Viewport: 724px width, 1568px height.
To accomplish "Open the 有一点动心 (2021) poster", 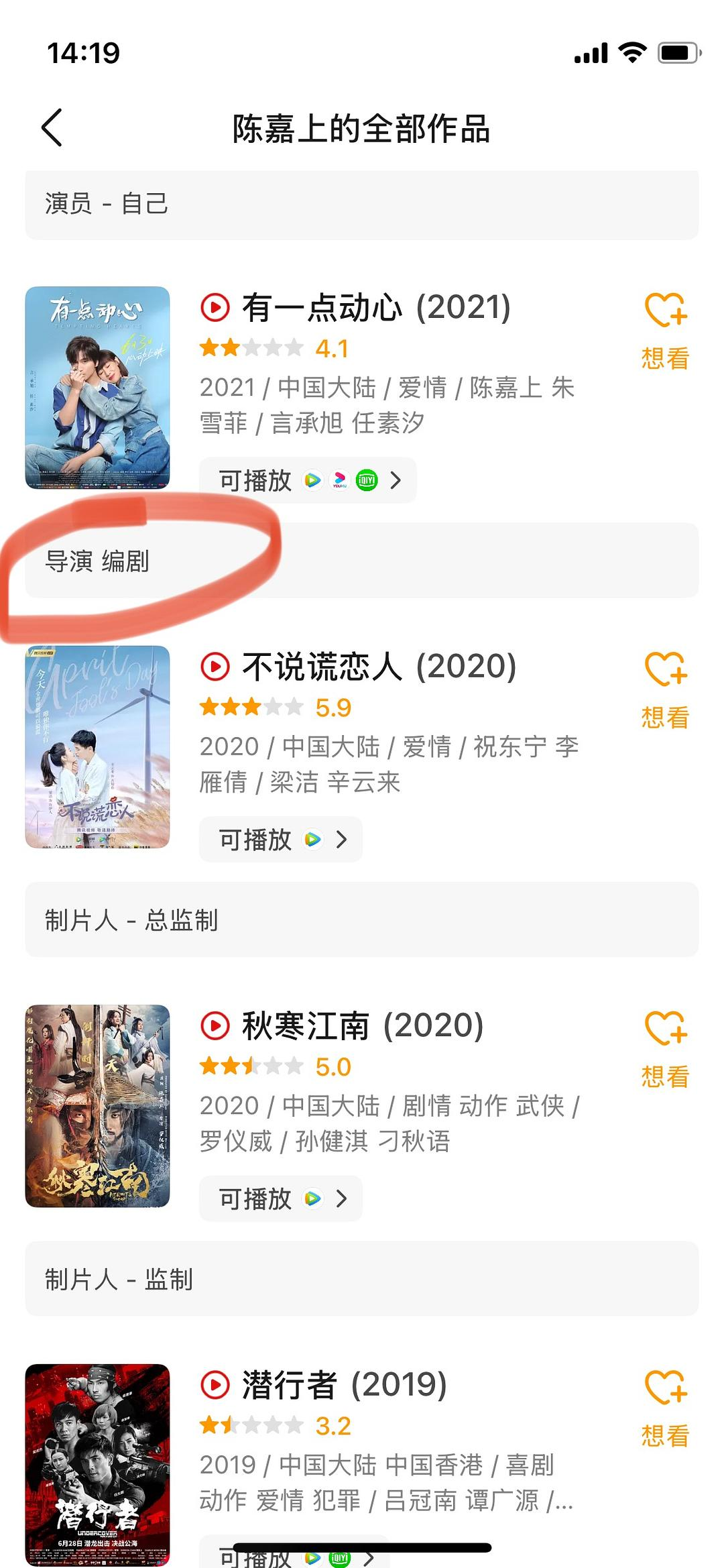I will pyautogui.click(x=97, y=388).
